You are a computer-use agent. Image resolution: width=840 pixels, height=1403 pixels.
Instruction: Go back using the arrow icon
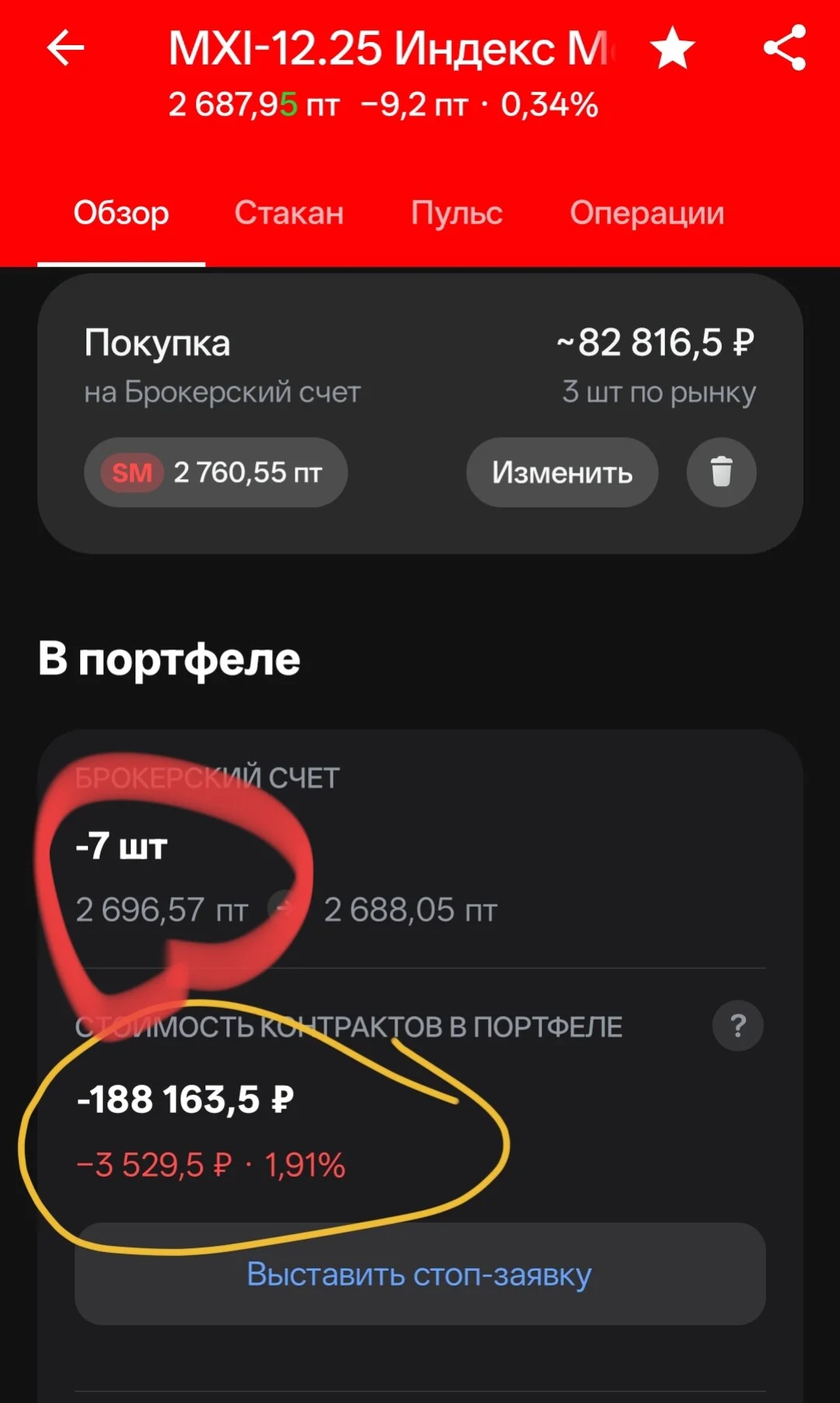65,48
